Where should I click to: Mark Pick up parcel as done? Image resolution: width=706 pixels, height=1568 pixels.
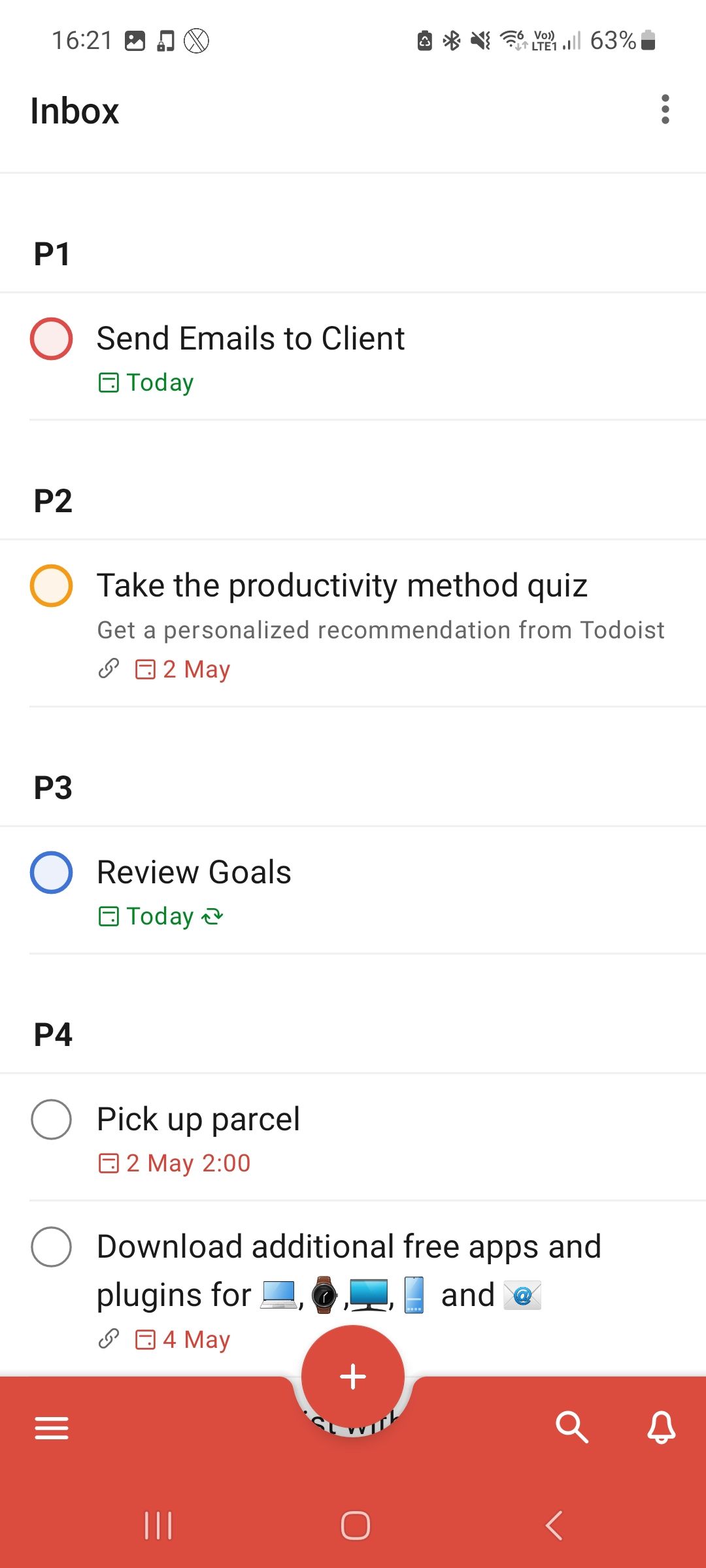(51, 1119)
